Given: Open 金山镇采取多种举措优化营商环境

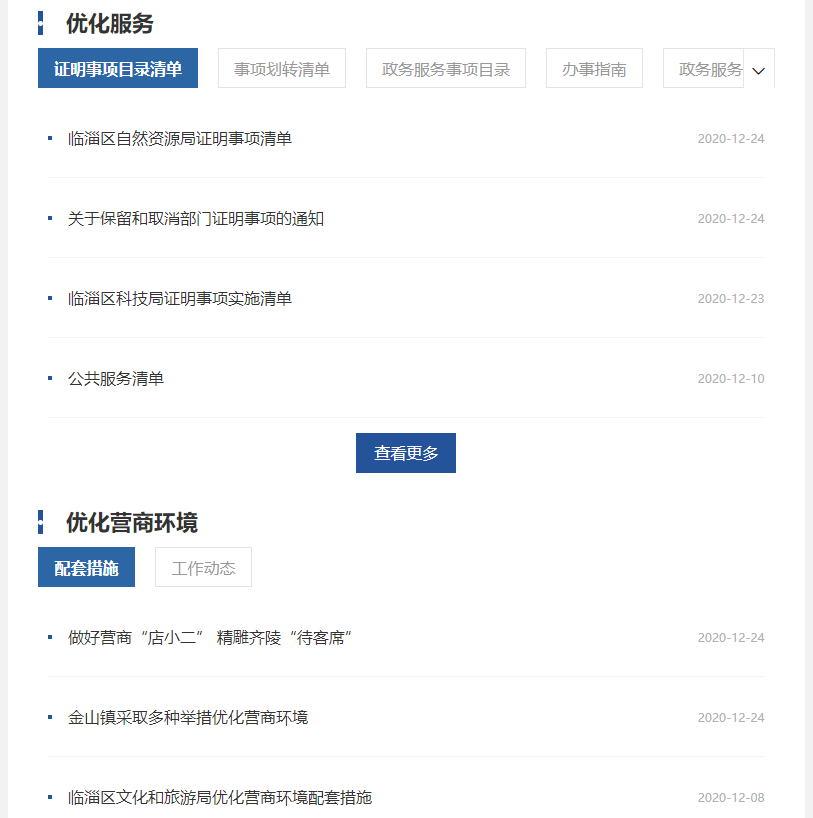Looking at the screenshot, I should click(188, 718).
